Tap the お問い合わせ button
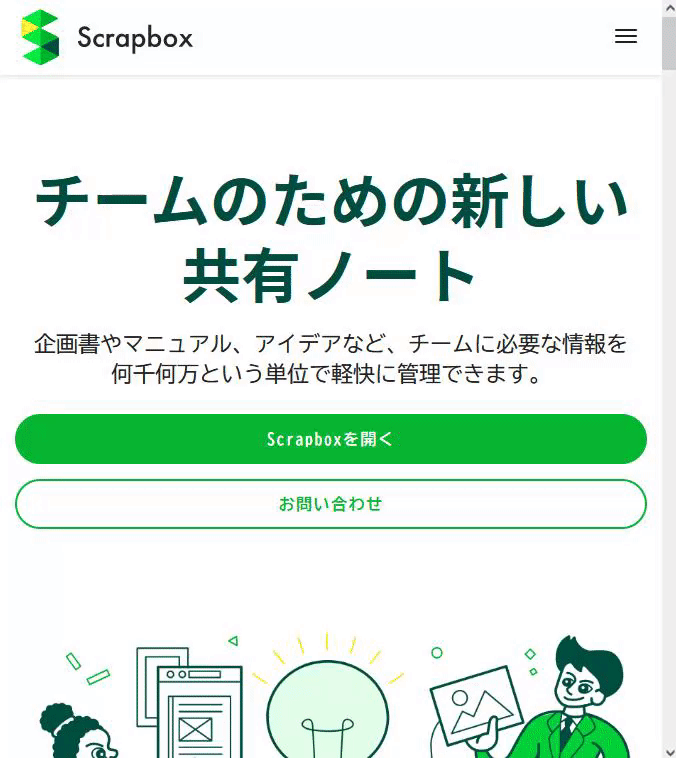The width and height of the screenshot is (676, 758). tap(331, 504)
